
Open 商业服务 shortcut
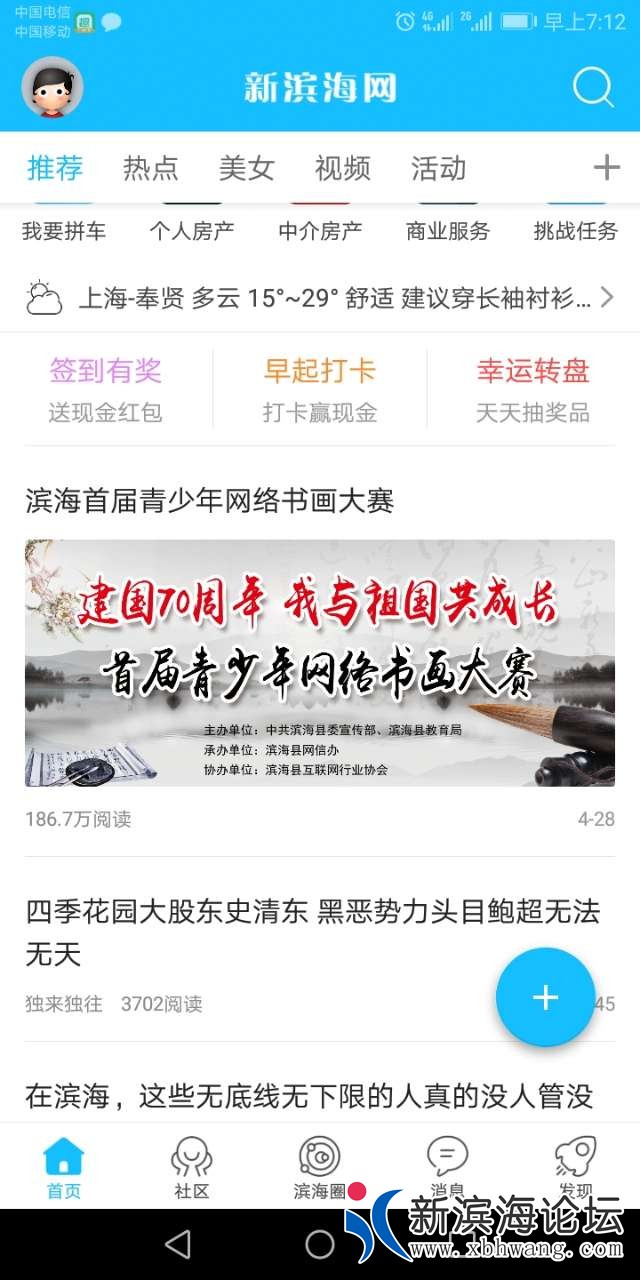448,231
